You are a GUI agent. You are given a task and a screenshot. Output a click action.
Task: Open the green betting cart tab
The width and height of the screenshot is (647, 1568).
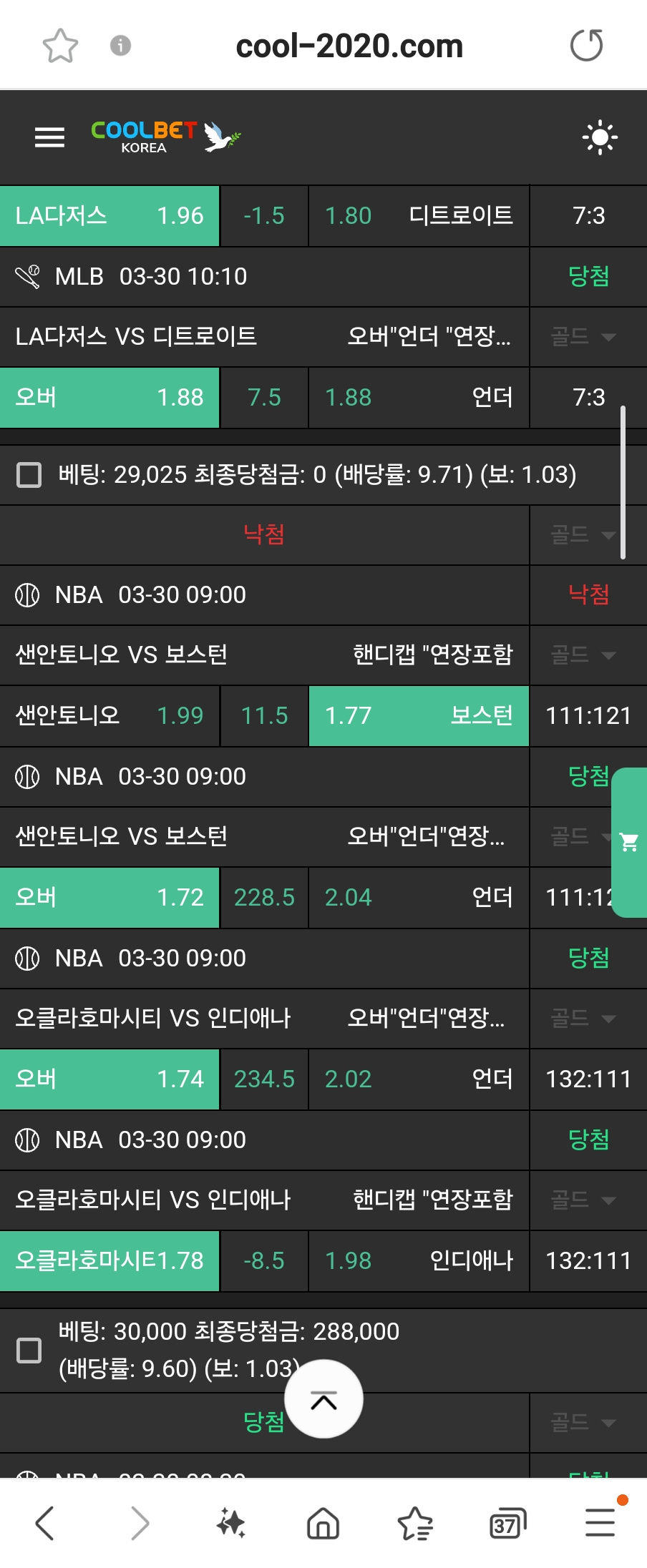tap(630, 842)
